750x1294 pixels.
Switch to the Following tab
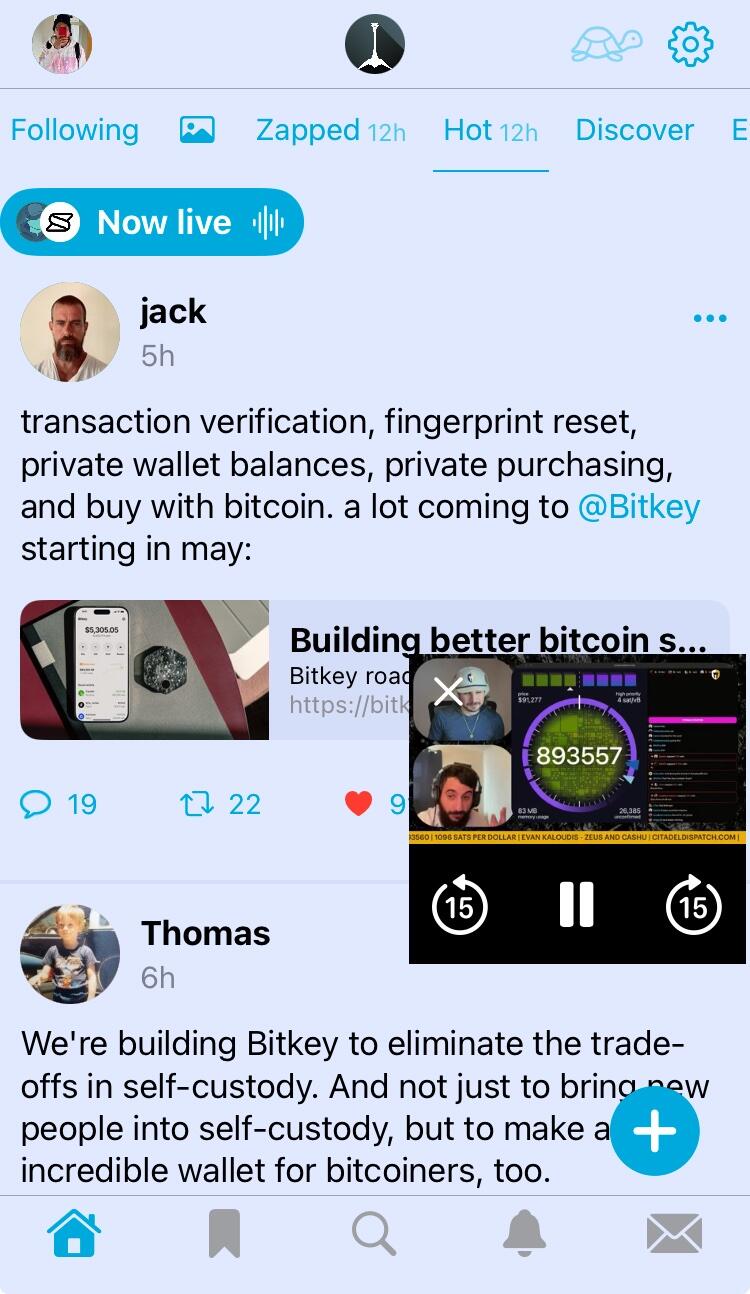click(x=75, y=130)
